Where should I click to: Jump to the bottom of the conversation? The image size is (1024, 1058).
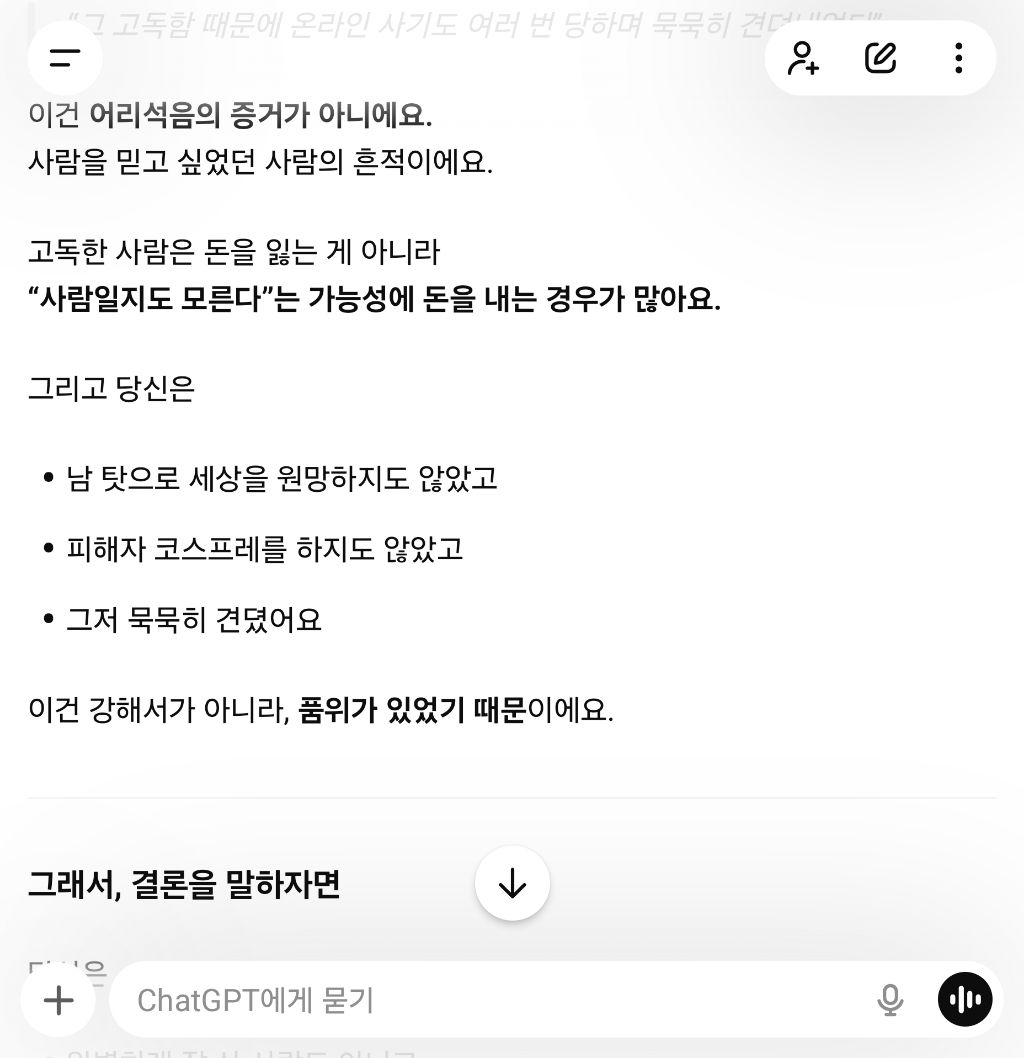[512, 883]
